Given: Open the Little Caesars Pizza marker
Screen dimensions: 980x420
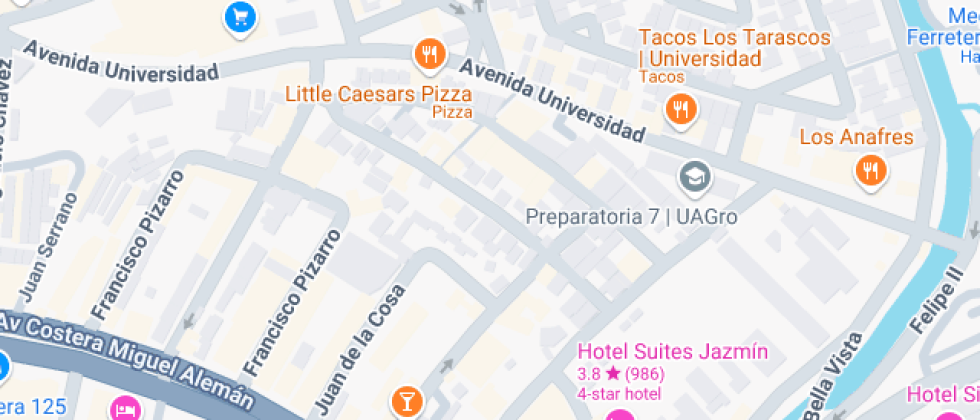Looking at the screenshot, I should coord(429,54).
